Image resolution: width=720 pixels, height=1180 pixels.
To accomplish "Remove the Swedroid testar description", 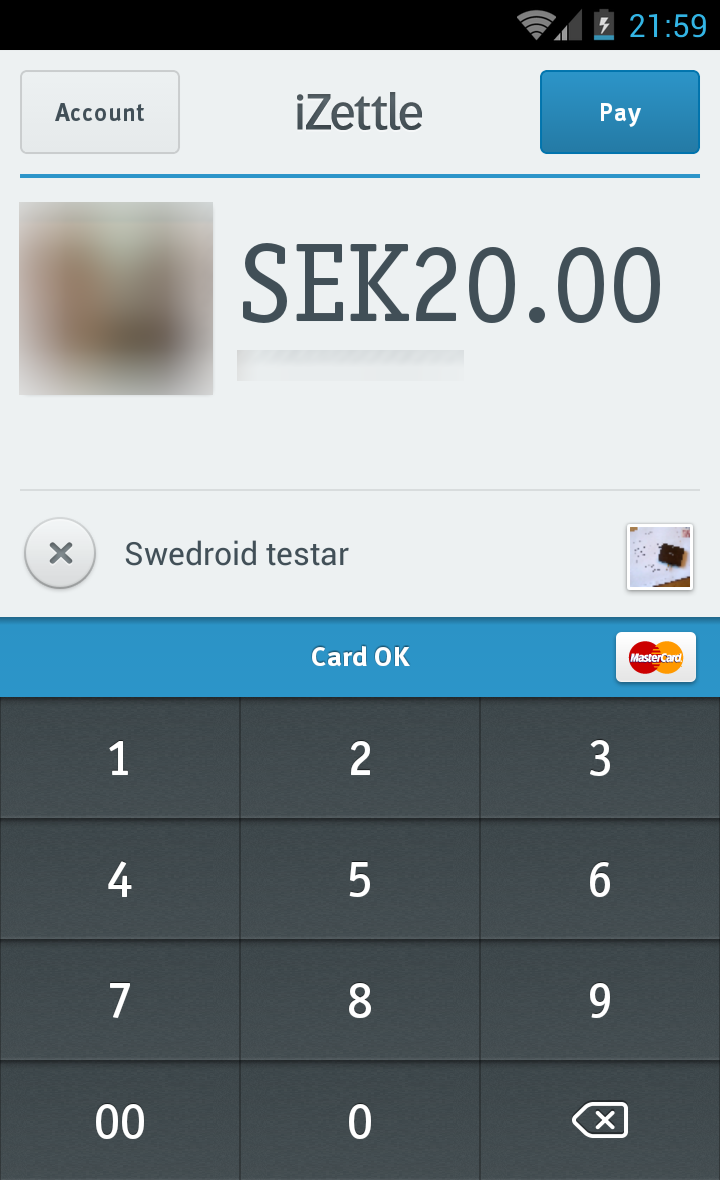I will (x=60, y=553).
